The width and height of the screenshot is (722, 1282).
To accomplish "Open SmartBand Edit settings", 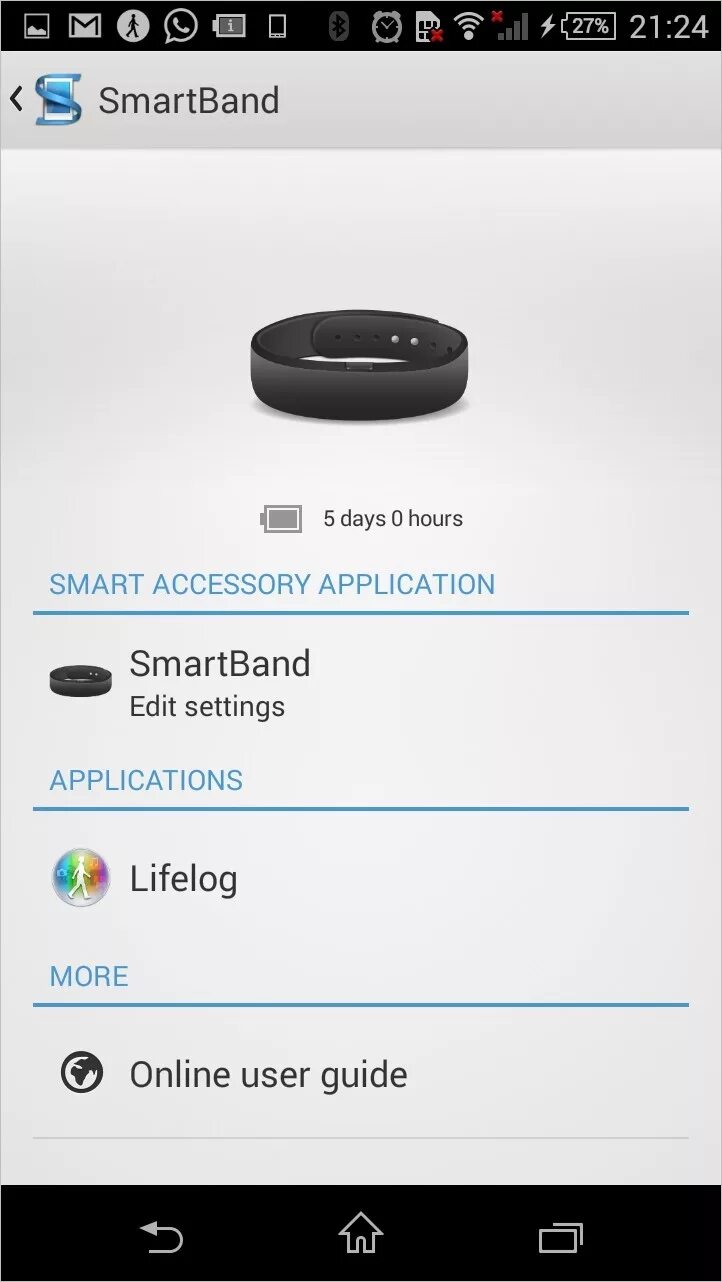I will tap(220, 683).
